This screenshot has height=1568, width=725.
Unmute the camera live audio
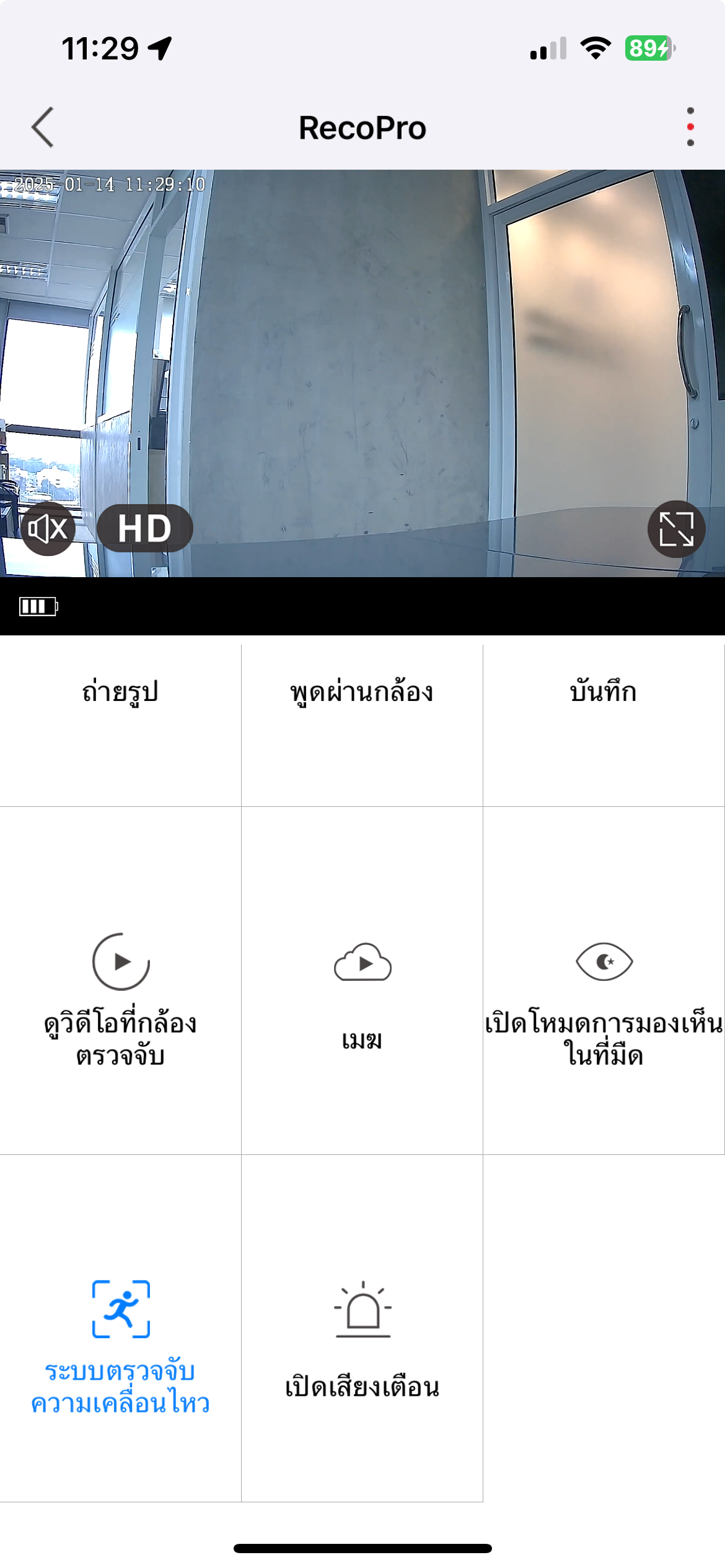[48, 529]
